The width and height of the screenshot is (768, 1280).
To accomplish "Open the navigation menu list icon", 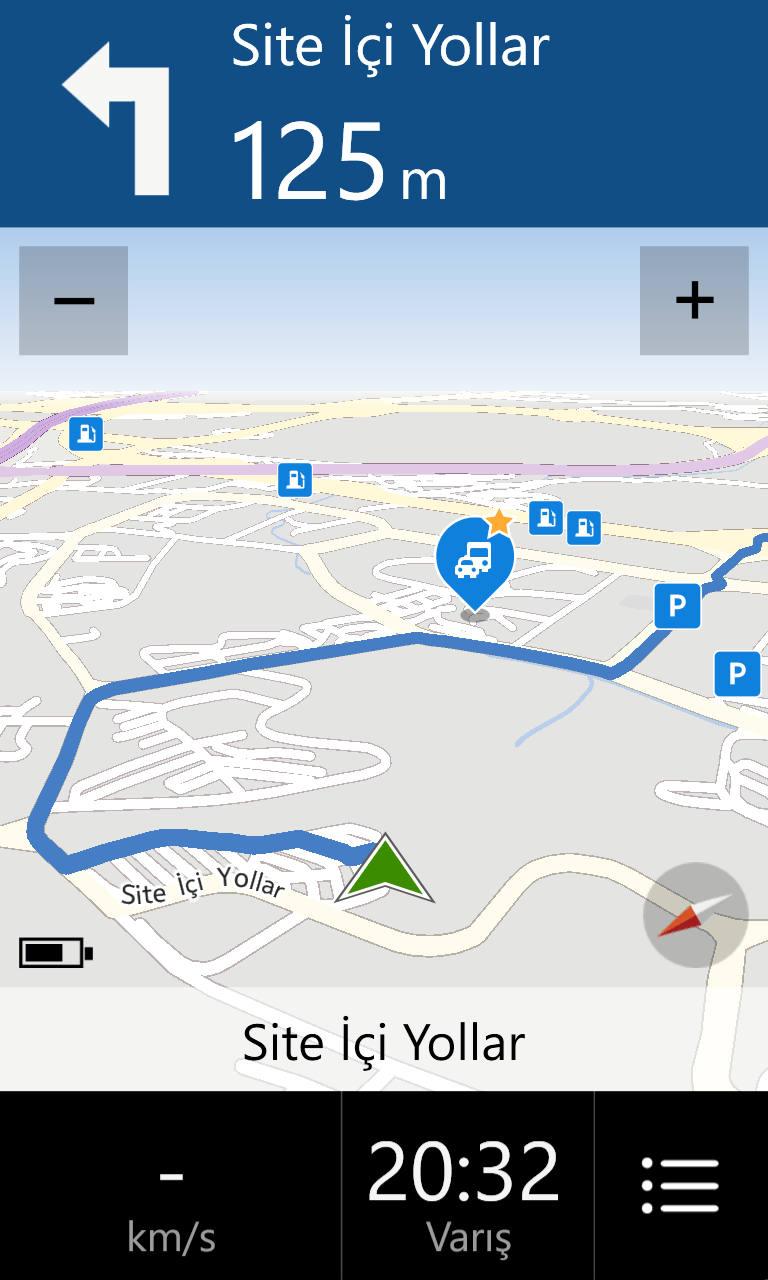I will click(681, 1186).
